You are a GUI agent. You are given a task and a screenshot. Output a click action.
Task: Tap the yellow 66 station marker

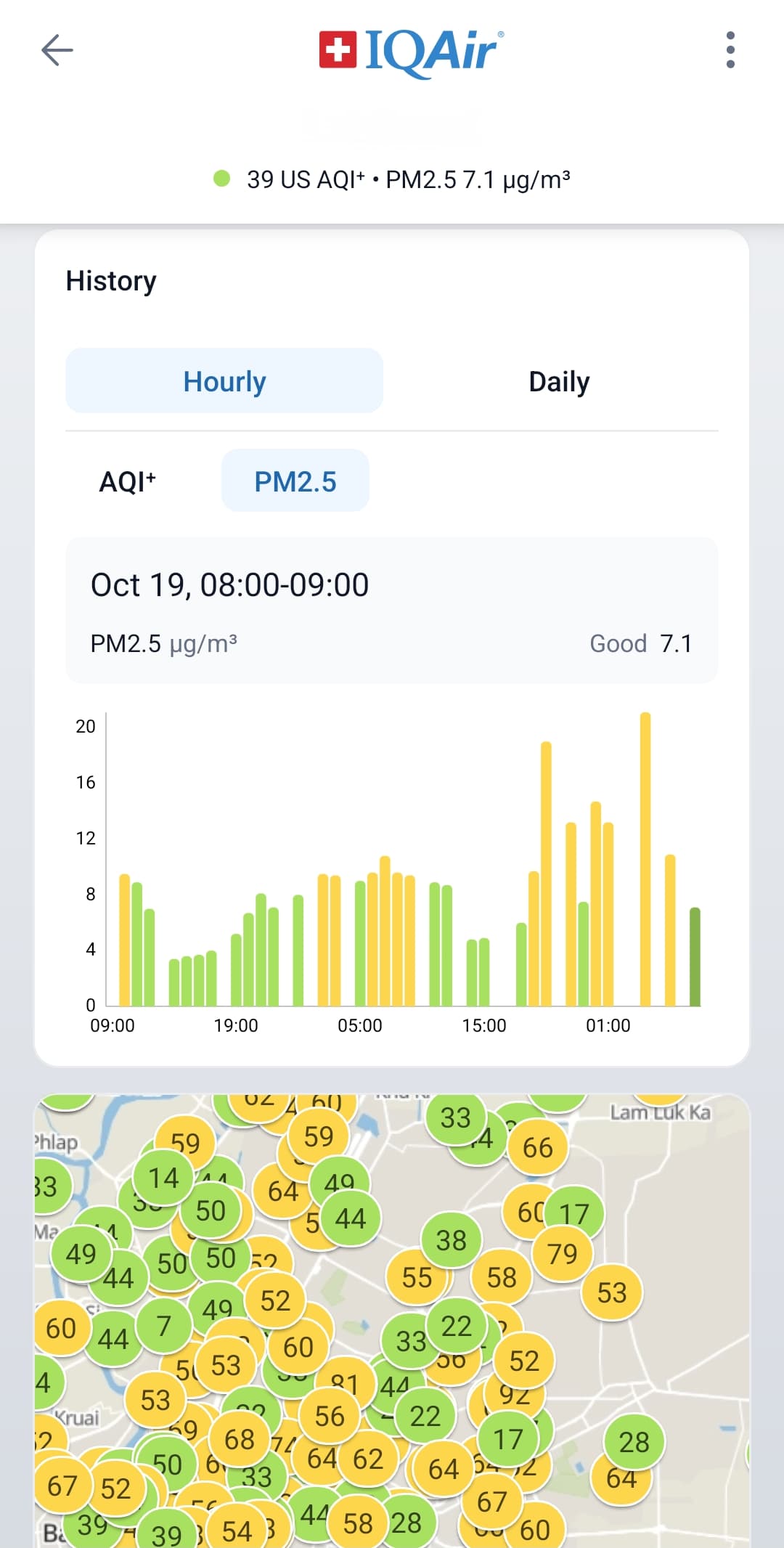tap(537, 1147)
